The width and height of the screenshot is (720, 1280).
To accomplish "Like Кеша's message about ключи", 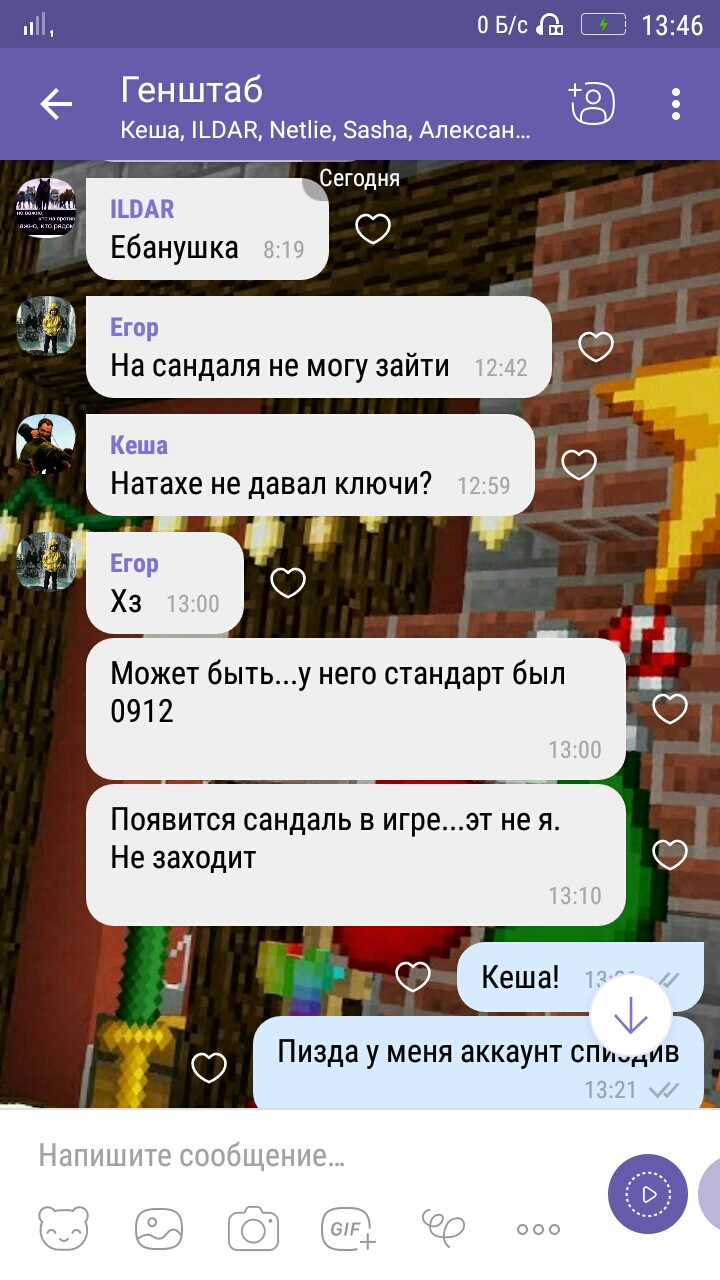I will [x=579, y=464].
